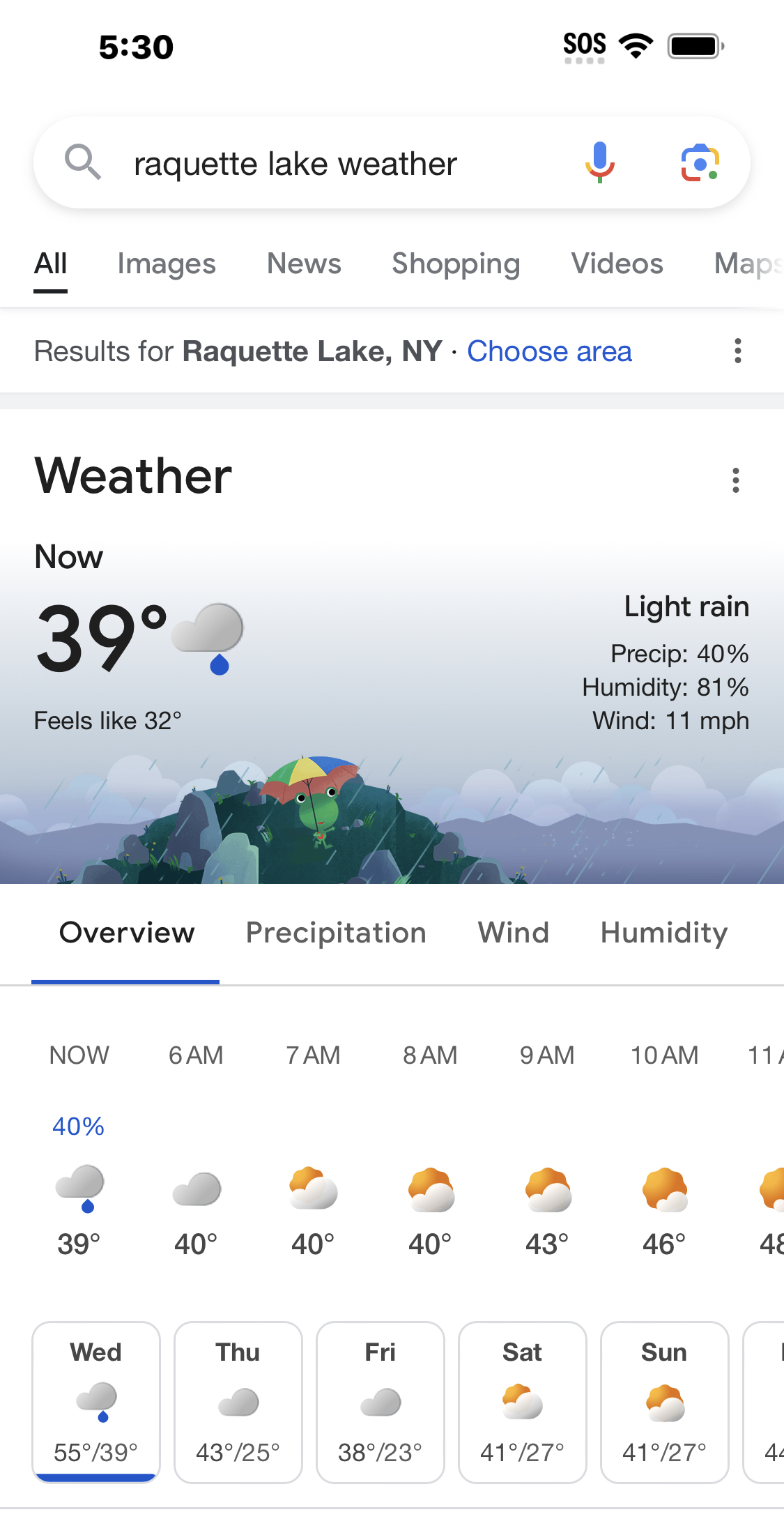Switch to the Images results tab

click(167, 264)
